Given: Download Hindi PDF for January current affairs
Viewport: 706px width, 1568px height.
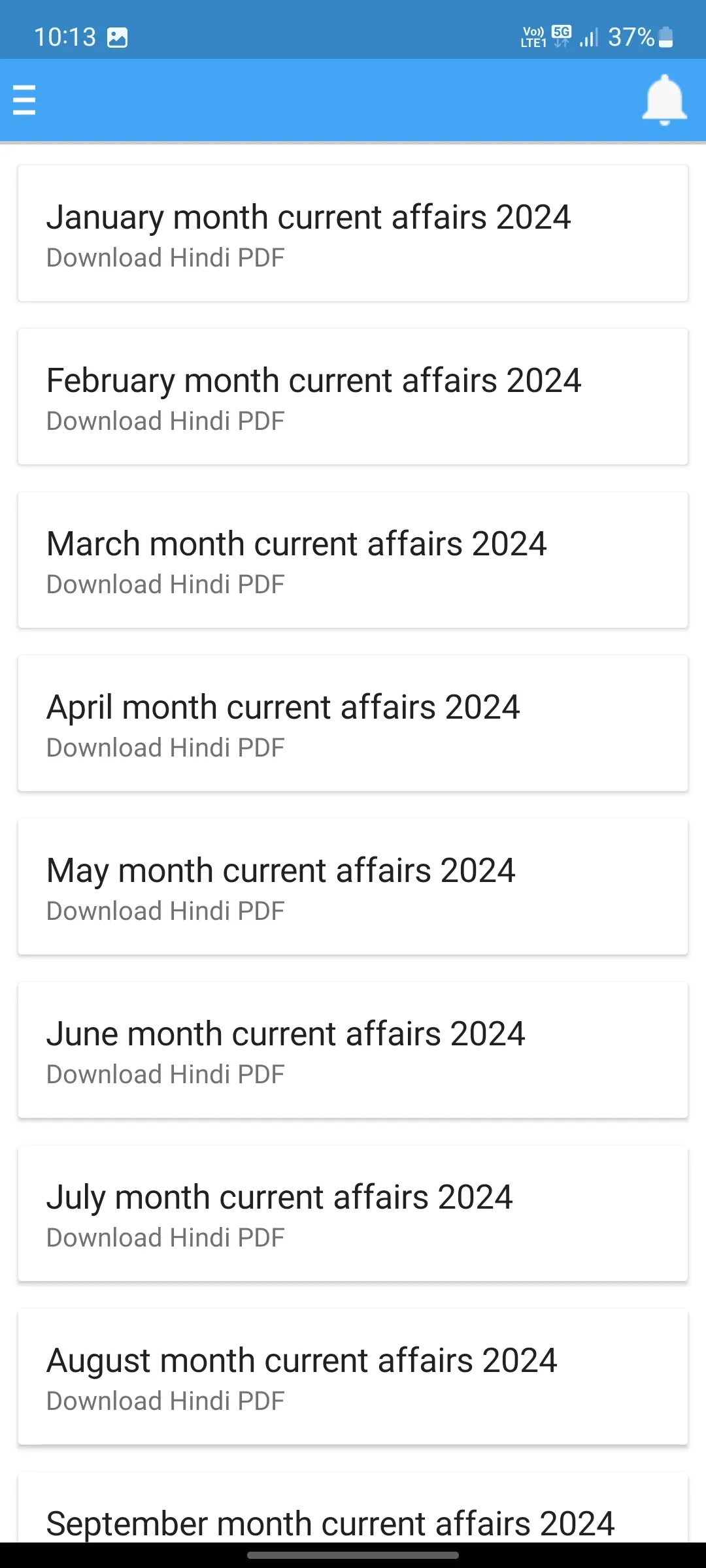Looking at the screenshot, I should click(165, 257).
